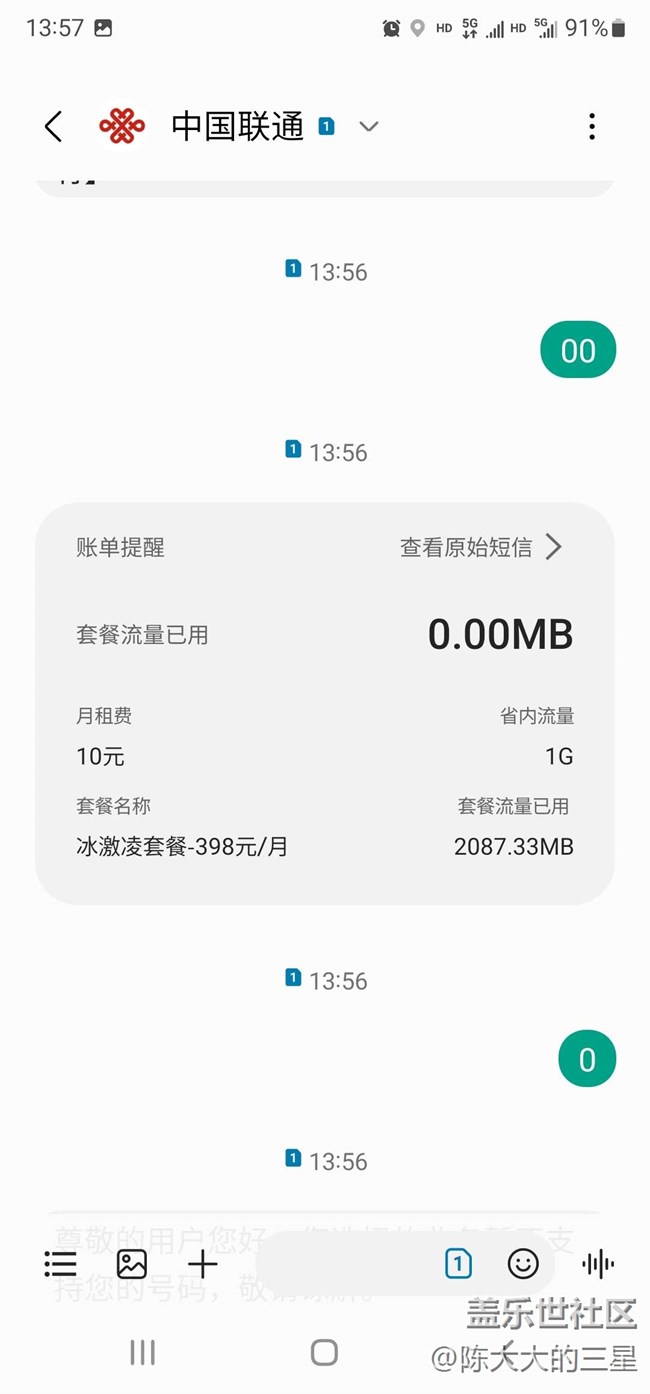This screenshot has width=650, height=1394.
Task: Expand the 中国联通 conversation dropdown arrow
Action: coord(369,127)
